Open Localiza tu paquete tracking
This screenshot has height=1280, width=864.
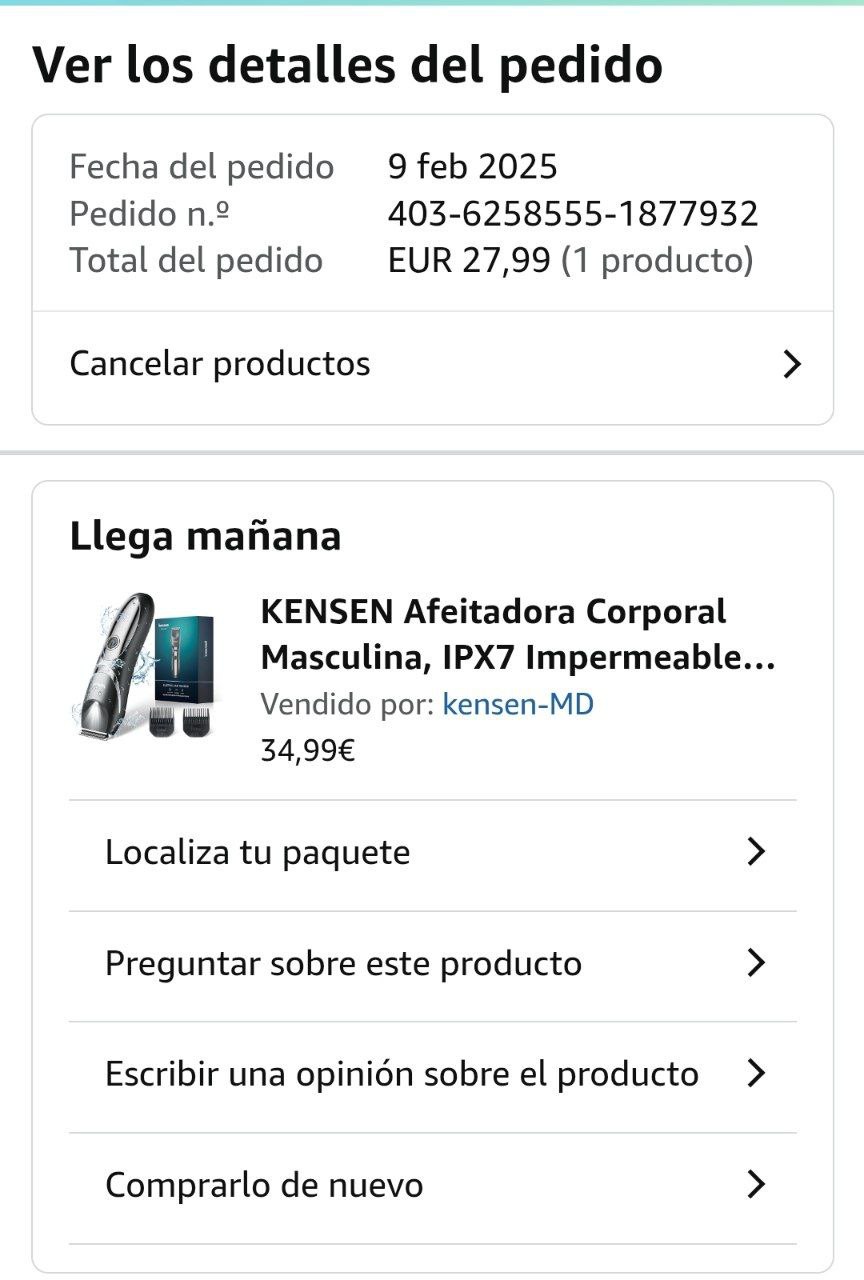(x=432, y=853)
